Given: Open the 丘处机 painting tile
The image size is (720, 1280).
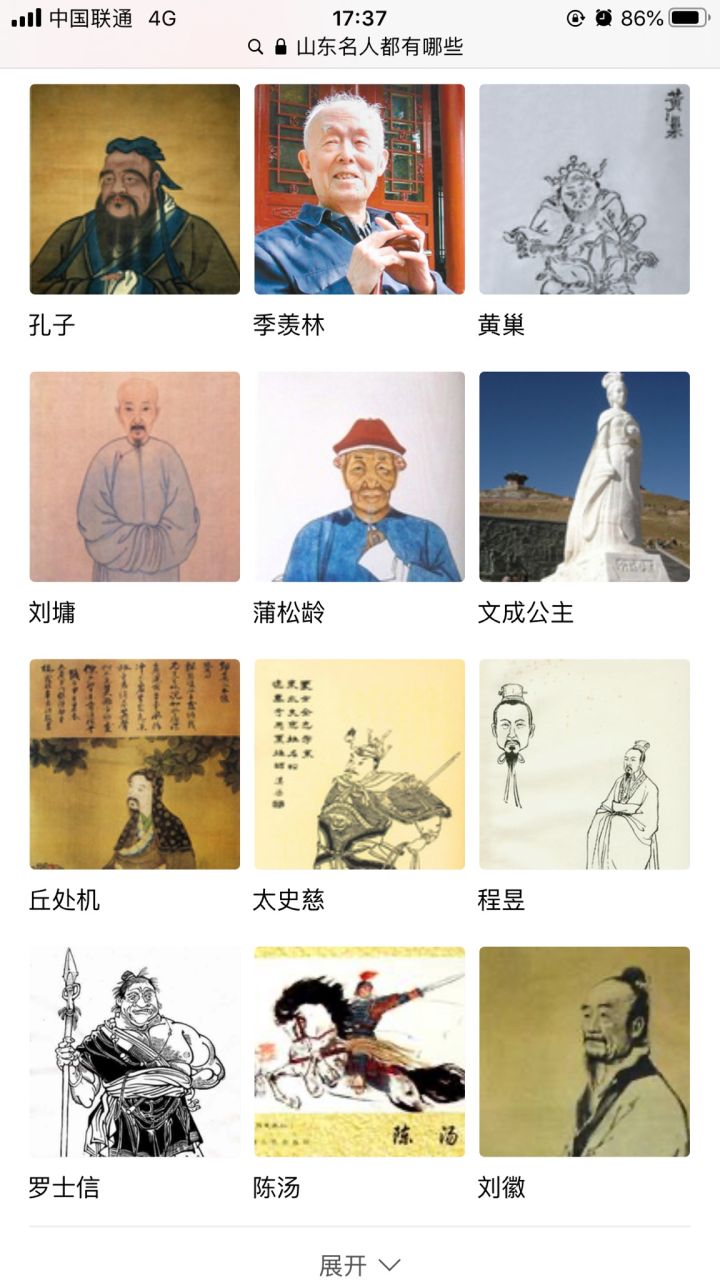Looking at the screenshot, I should (135, 764).
